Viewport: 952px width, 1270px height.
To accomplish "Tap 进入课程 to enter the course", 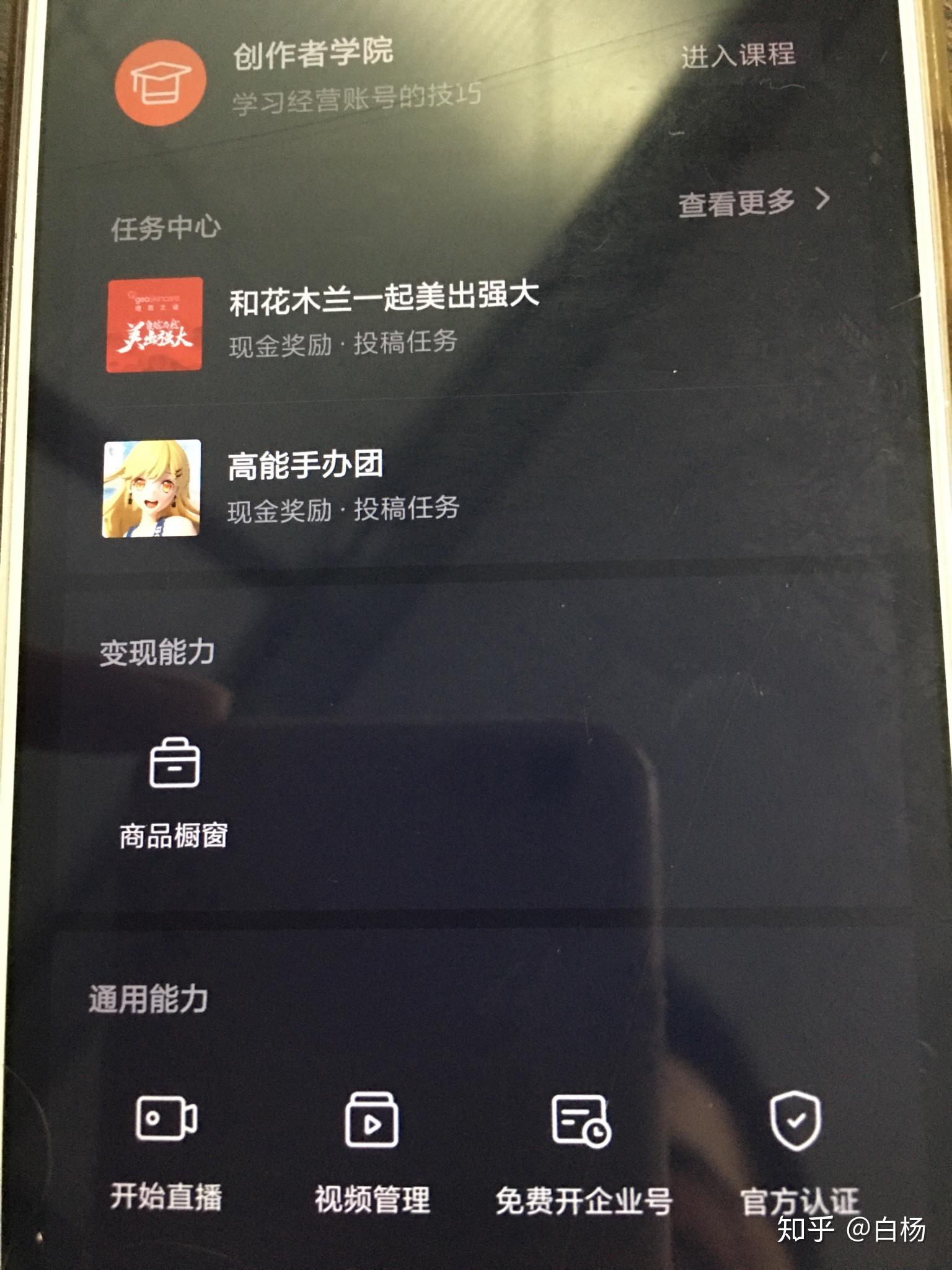I will click(738, 56).
